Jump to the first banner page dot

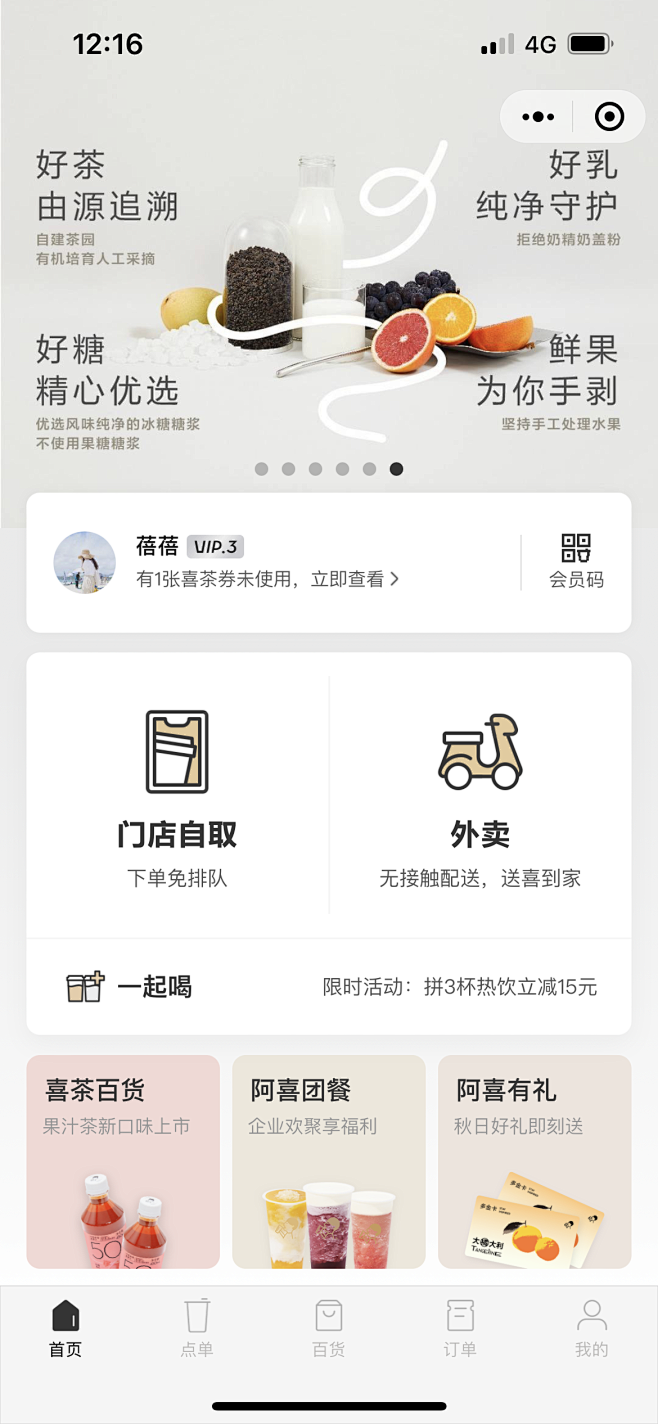pos(262,469)
